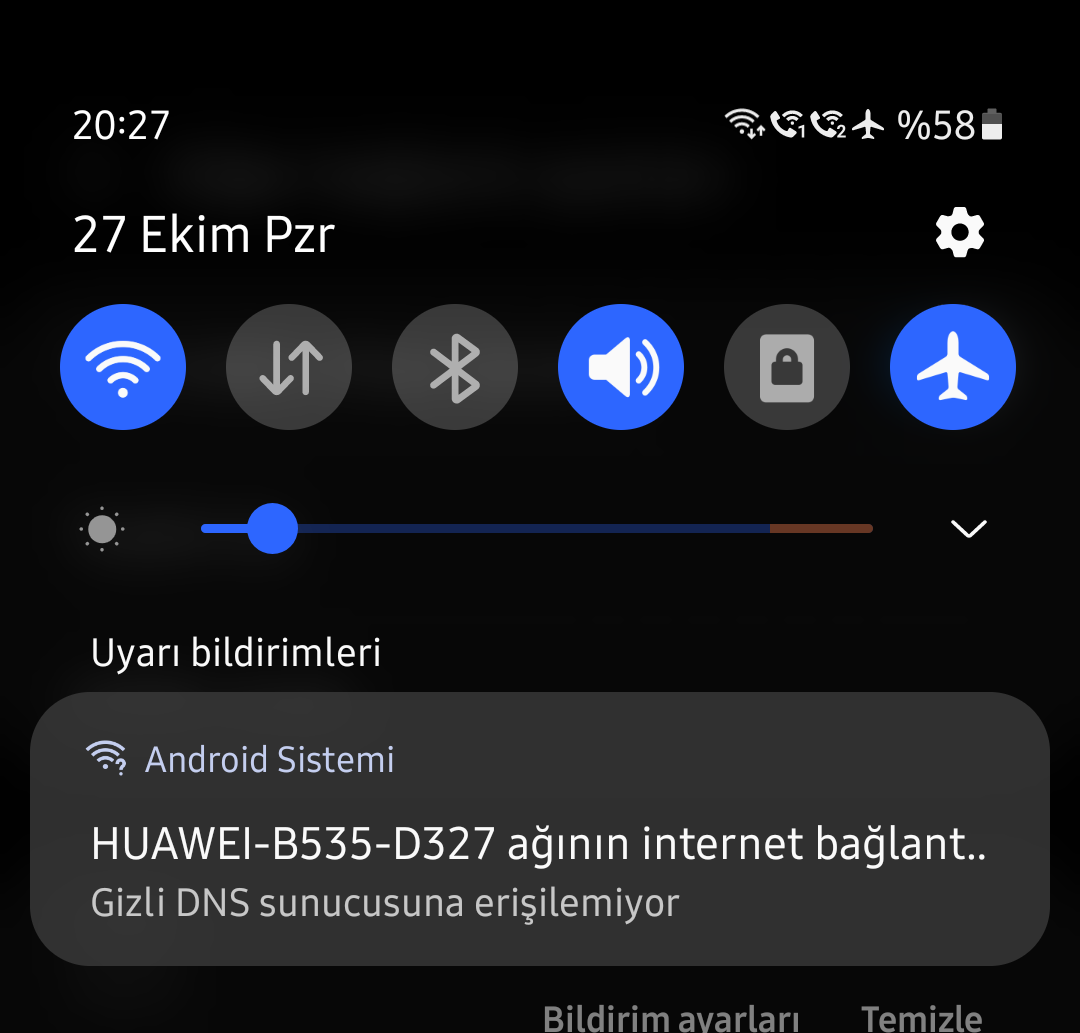Toggle the screen rotation lock tile
The height and width of the screenshot is (1033, 1080).
tap(787, 367)
